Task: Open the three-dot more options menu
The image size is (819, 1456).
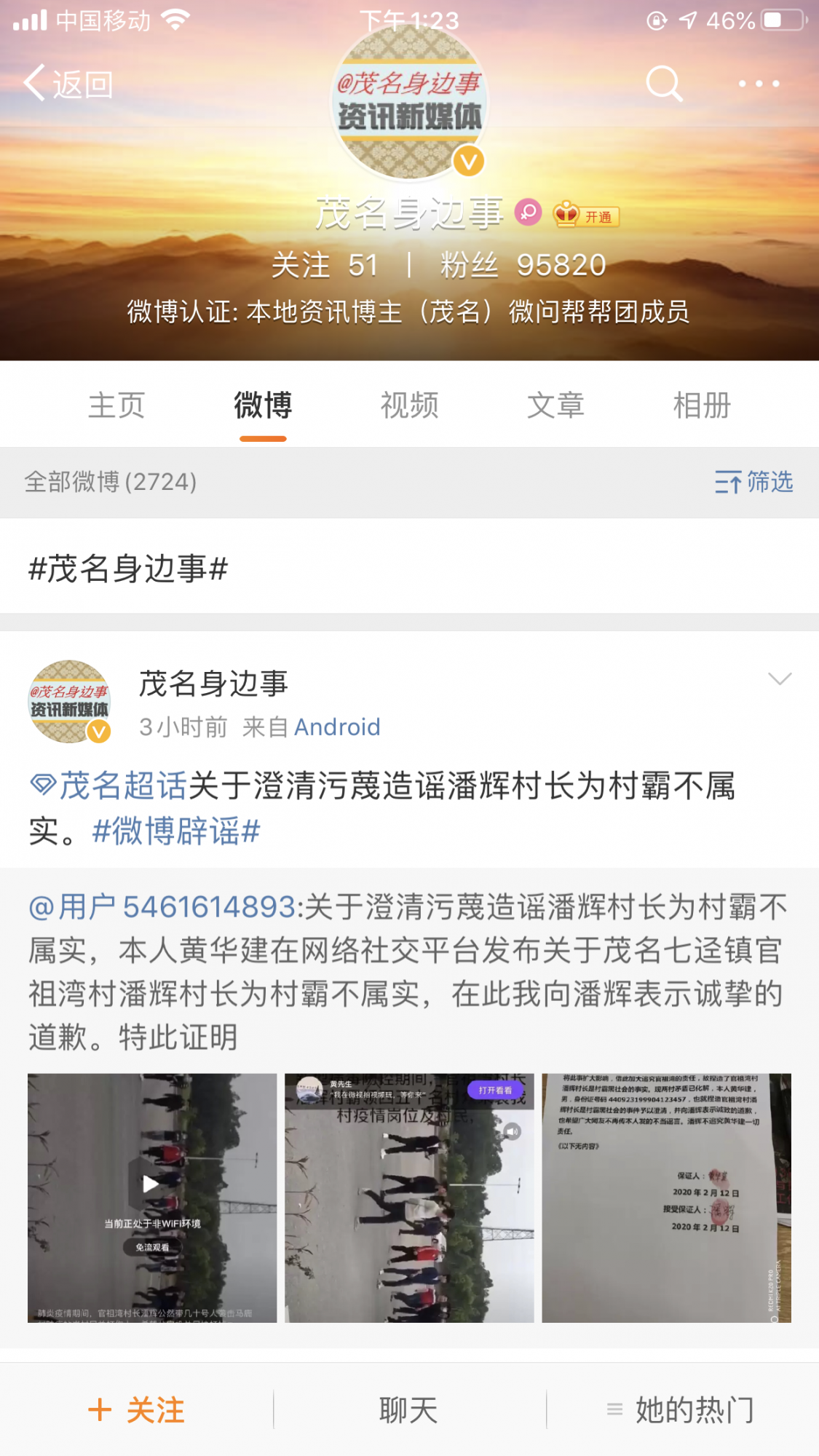Action: tap(759, 84)
